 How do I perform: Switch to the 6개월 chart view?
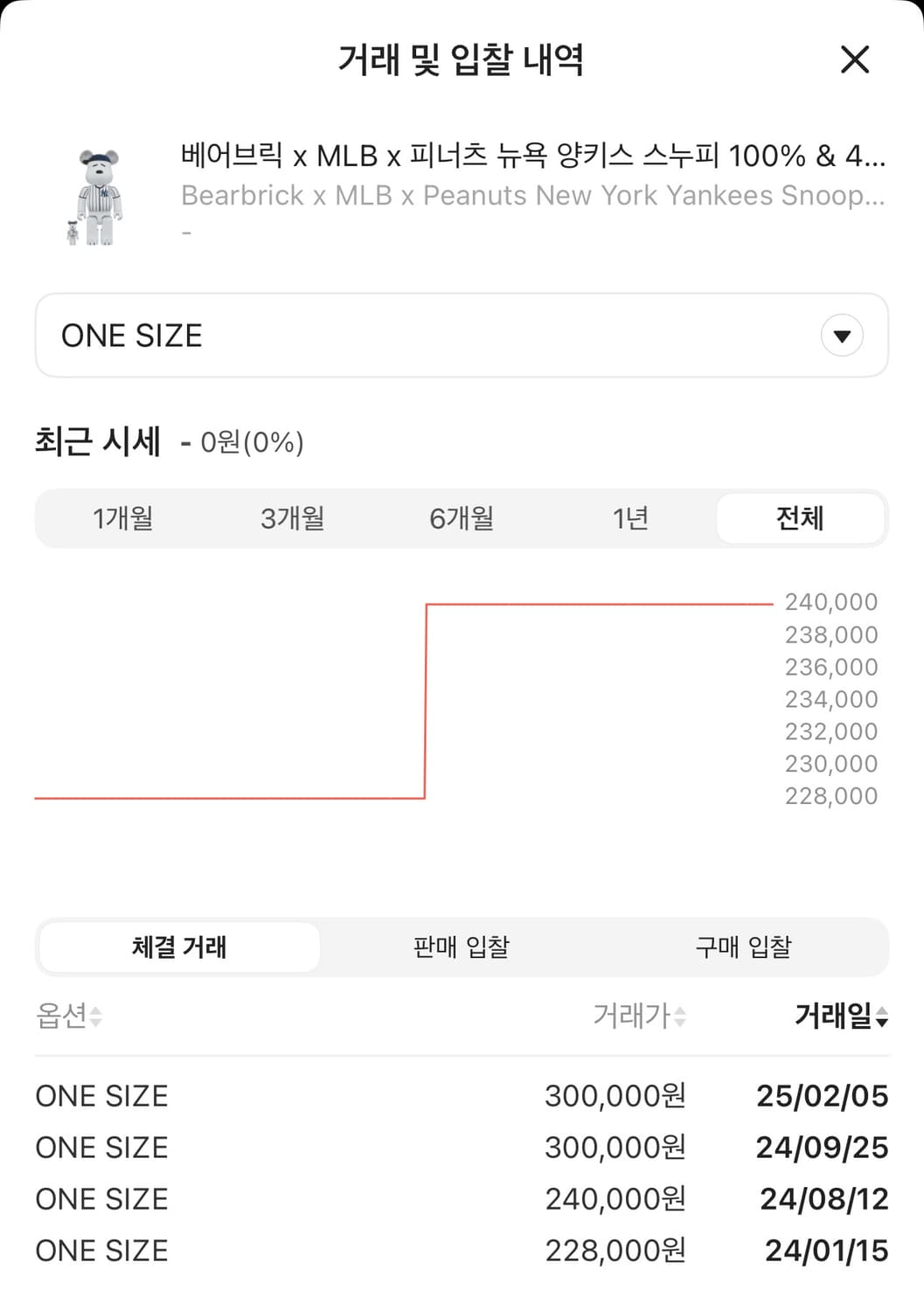(x=462, y=518)
